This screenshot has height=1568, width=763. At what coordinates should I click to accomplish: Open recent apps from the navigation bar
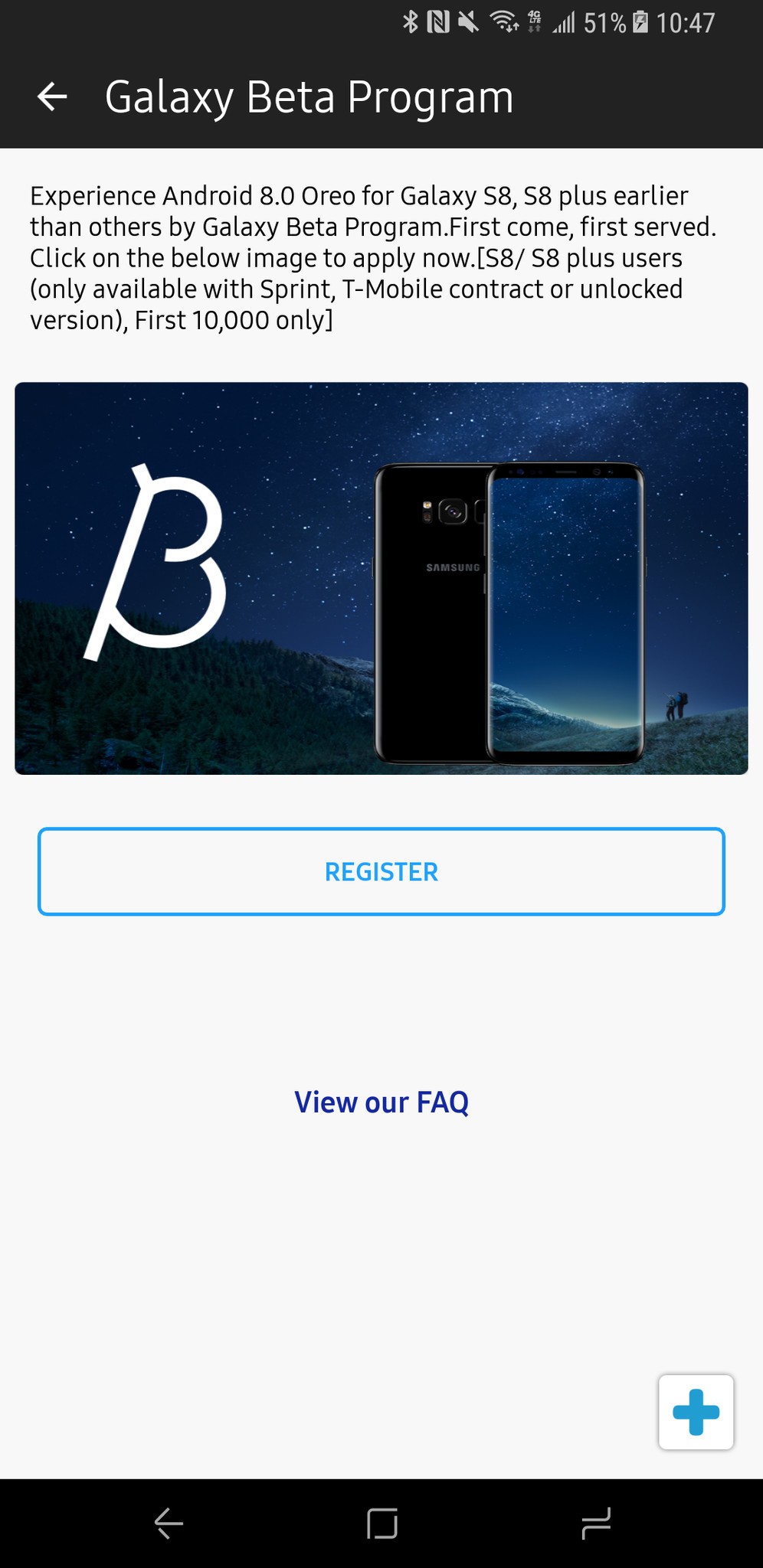[595, 1523]
